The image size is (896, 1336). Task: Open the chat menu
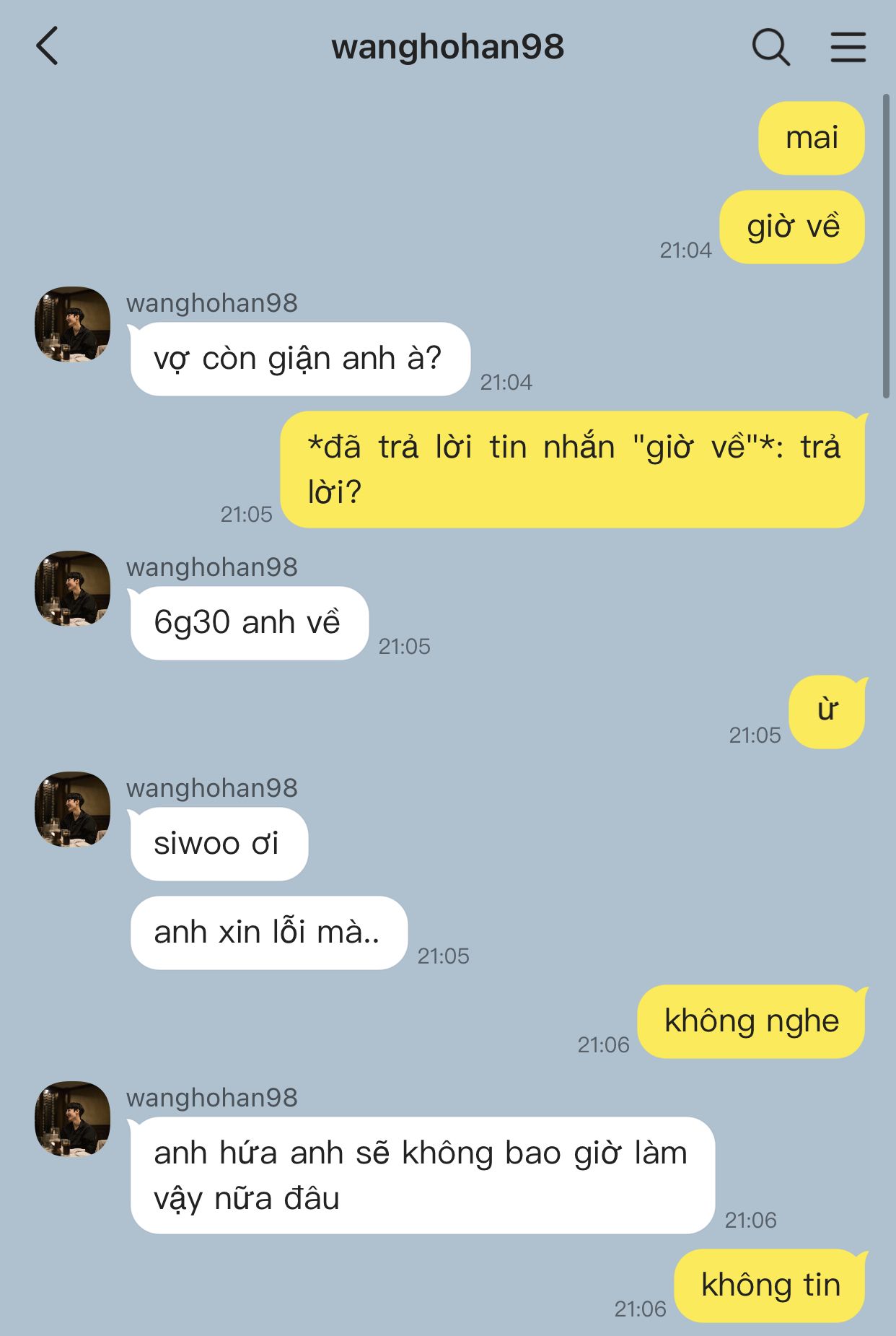[848, 48]
